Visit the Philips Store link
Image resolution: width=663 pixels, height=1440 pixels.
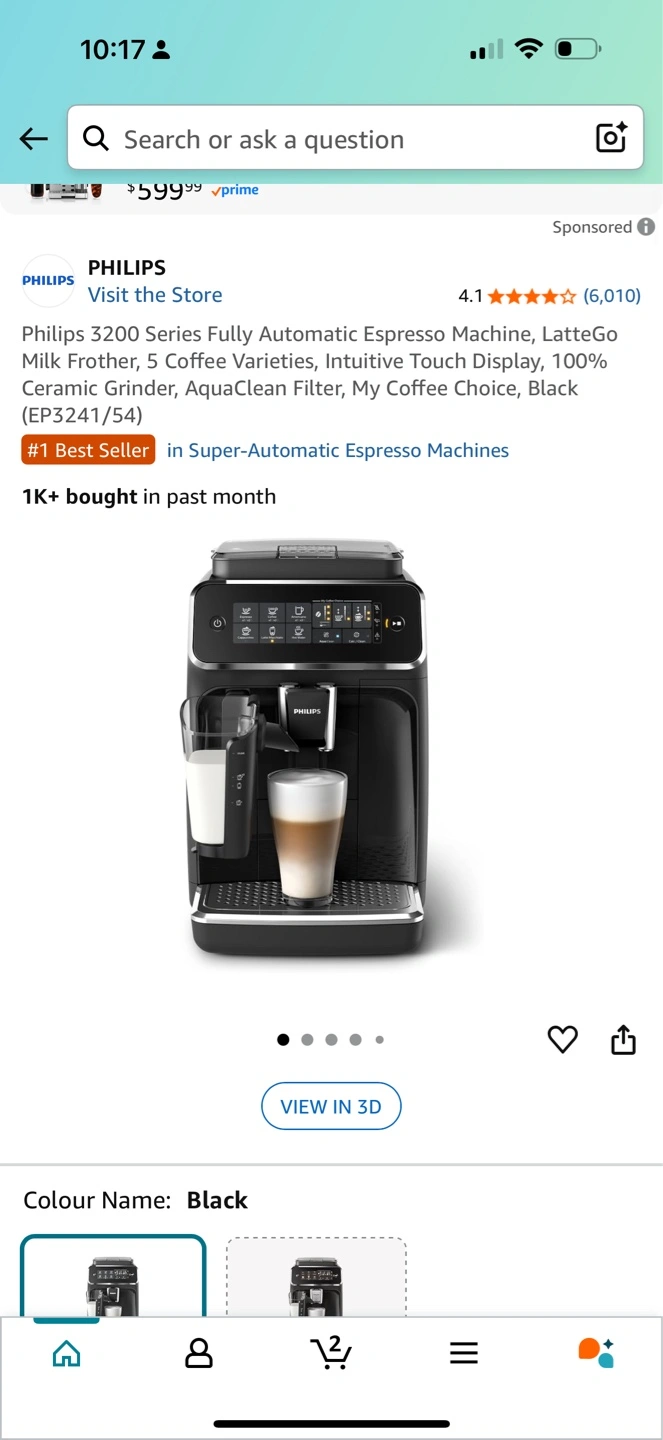[155, 295]
